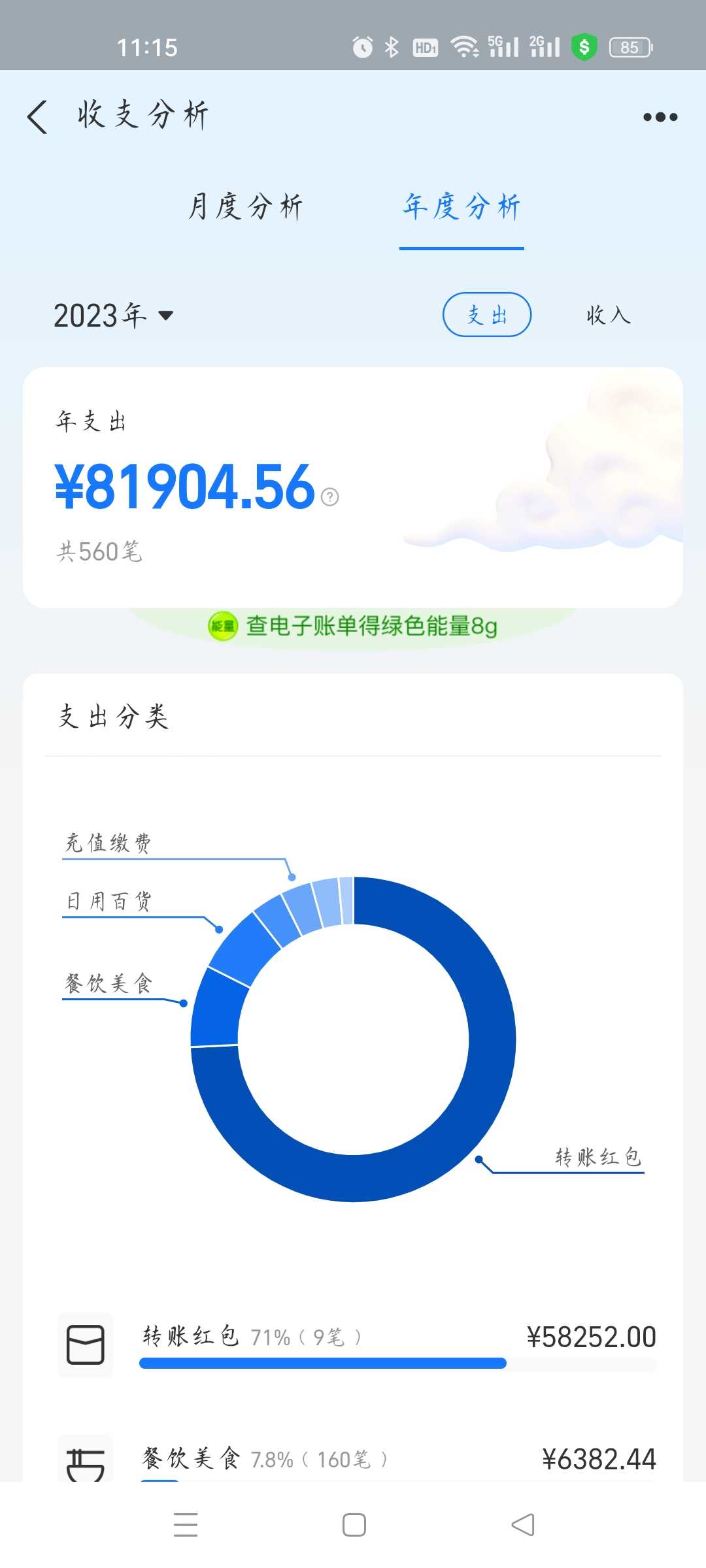Select the 支出 filter chip
The height and width of the screenshot is (1568, 706).
point(487,315)
